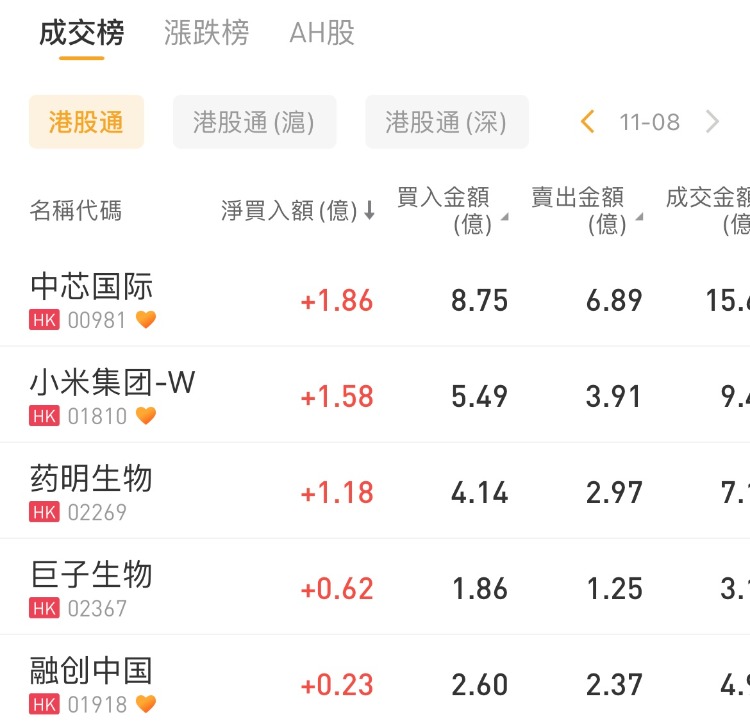Sort by 賣出金額 (億)

(x=586, y=211)
